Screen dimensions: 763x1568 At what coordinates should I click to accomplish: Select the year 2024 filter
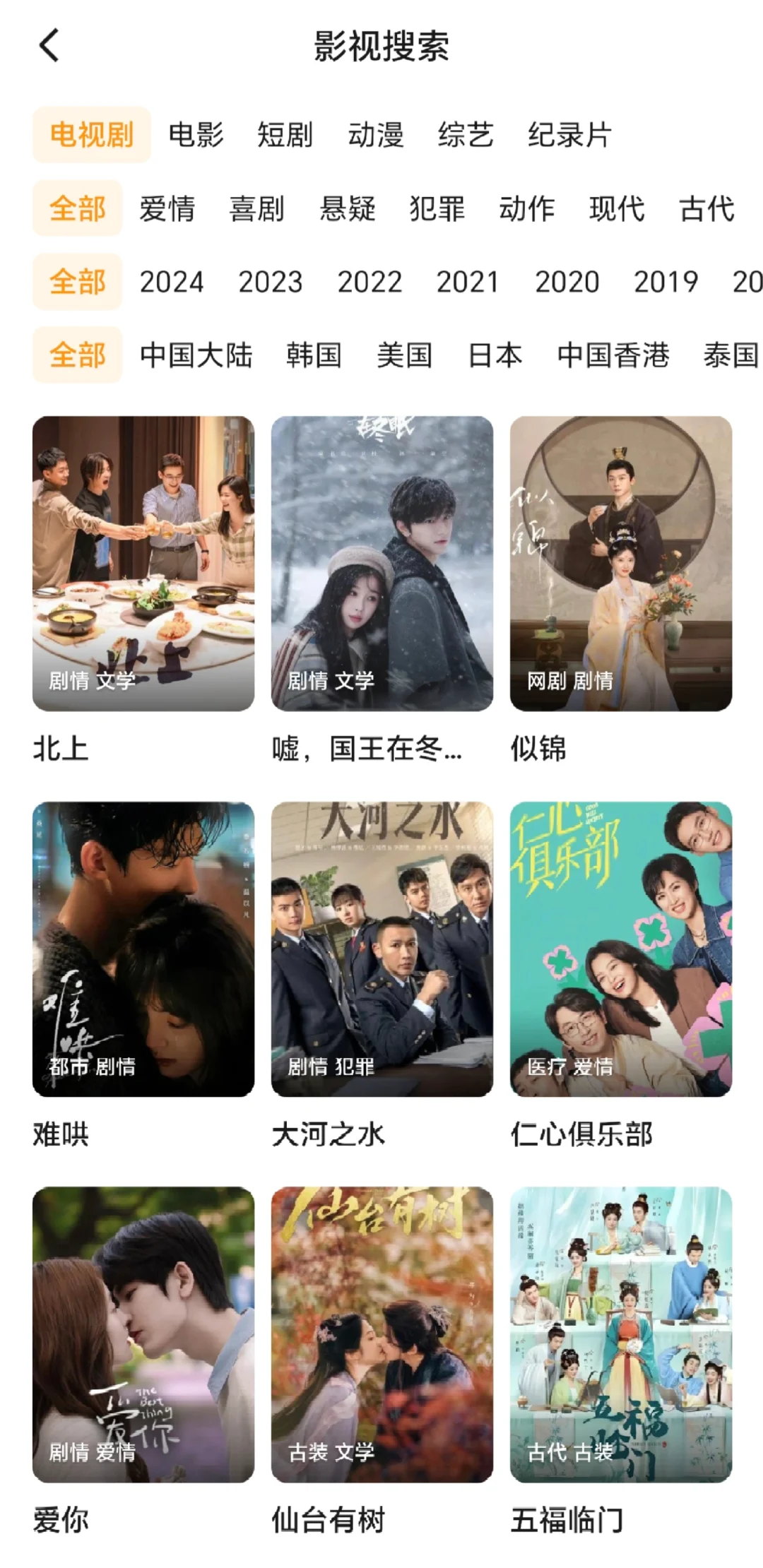coord(172,283)
